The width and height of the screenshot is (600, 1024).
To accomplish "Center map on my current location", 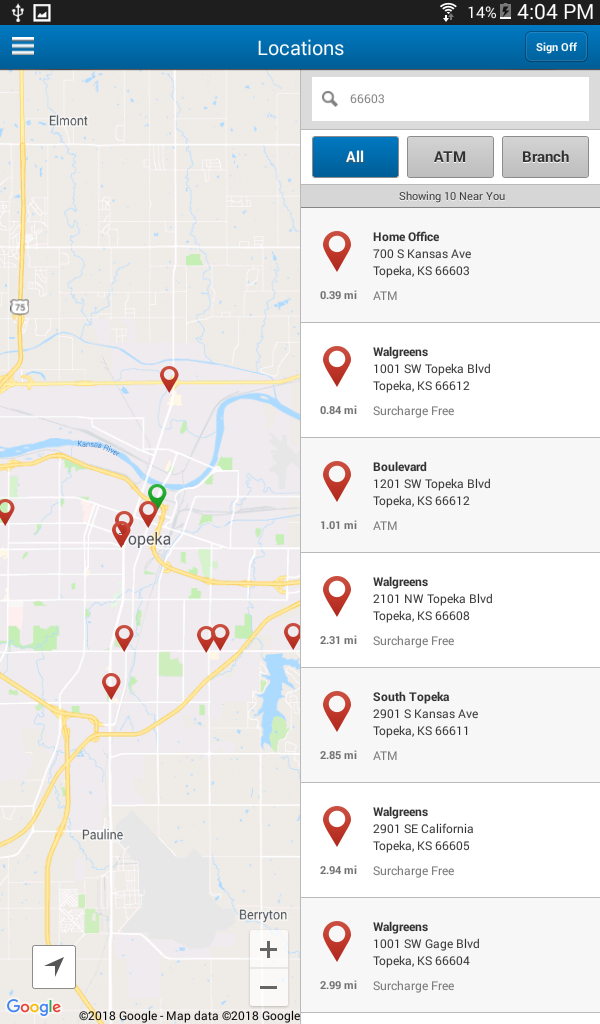I will pyautogui.click(x=54, y=967).
